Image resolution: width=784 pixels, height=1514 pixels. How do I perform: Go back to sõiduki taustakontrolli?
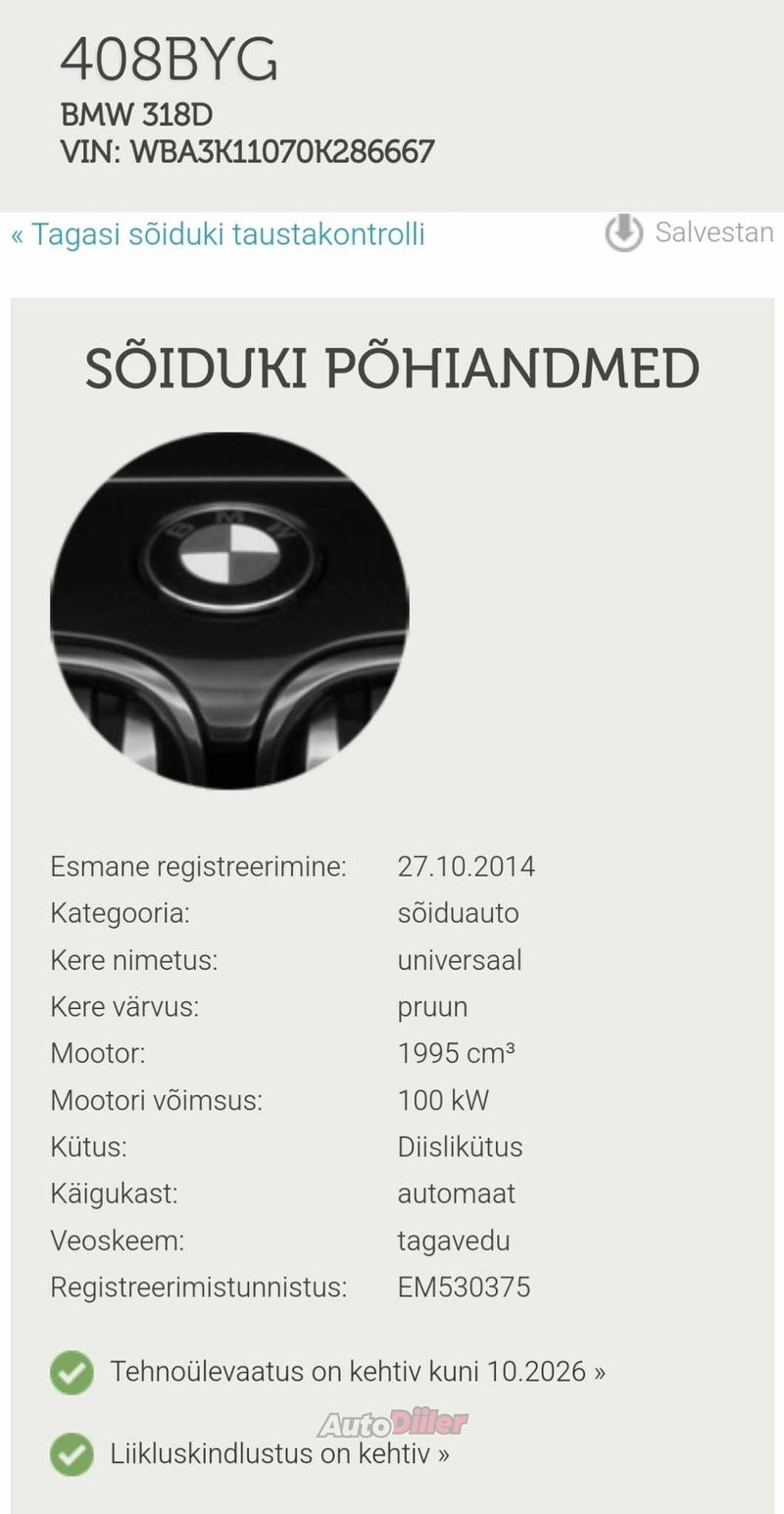click(218, 234)
